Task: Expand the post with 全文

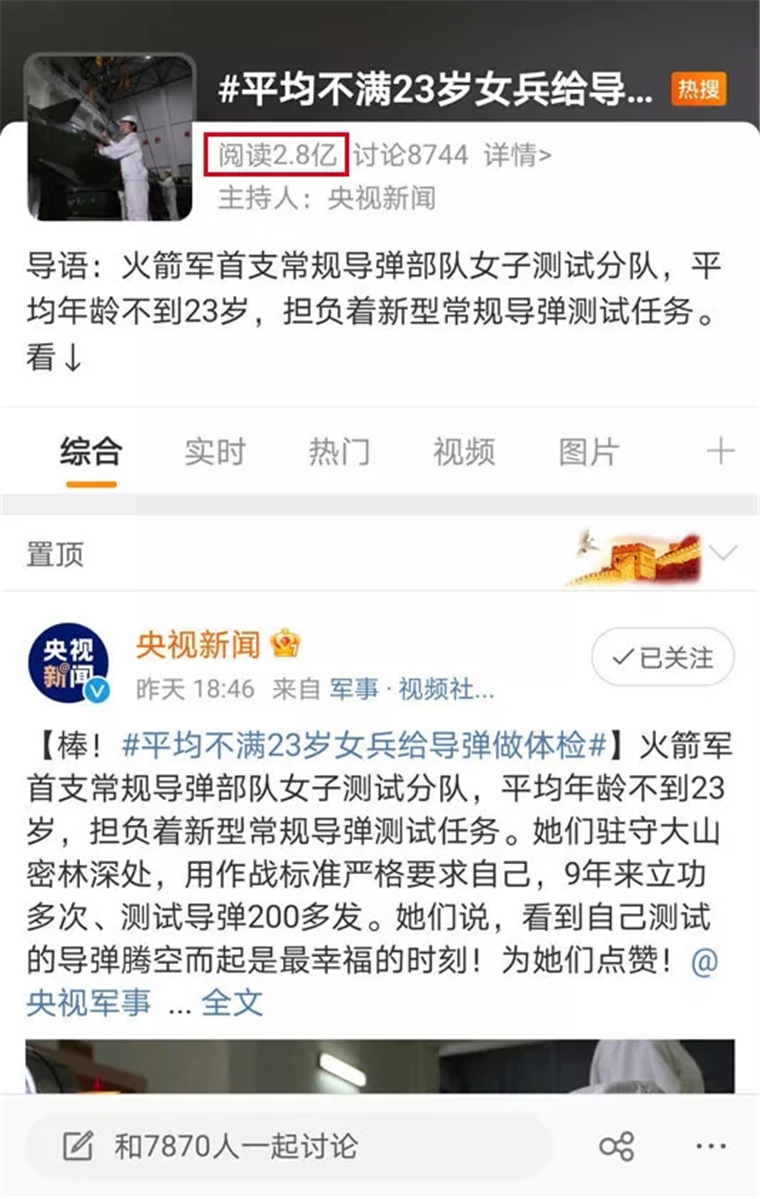Action: point(232,1003)
